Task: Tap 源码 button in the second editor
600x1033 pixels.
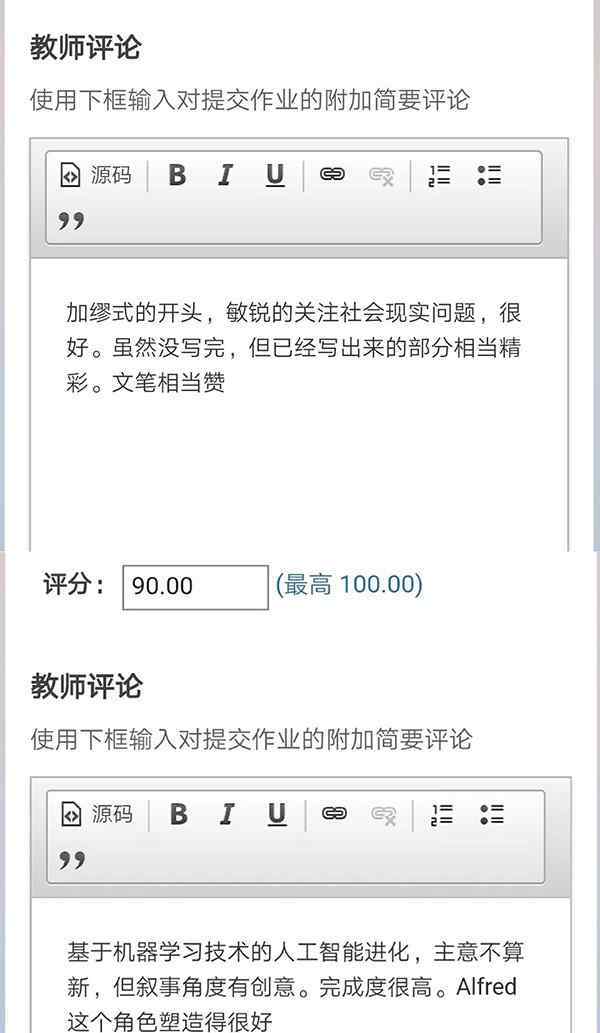Action: coord(97,814)
